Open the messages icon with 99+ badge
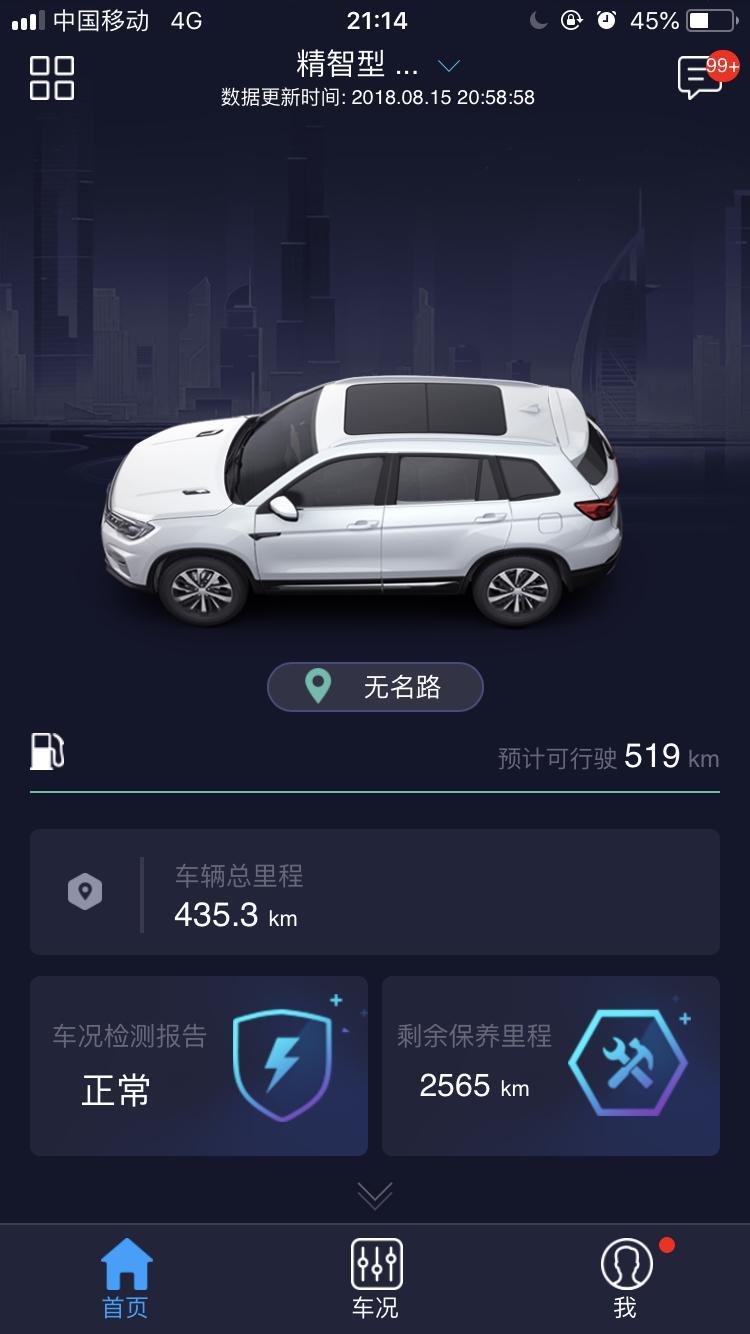The height and width of the screenshot is (1334, 750). coord(701,78)
